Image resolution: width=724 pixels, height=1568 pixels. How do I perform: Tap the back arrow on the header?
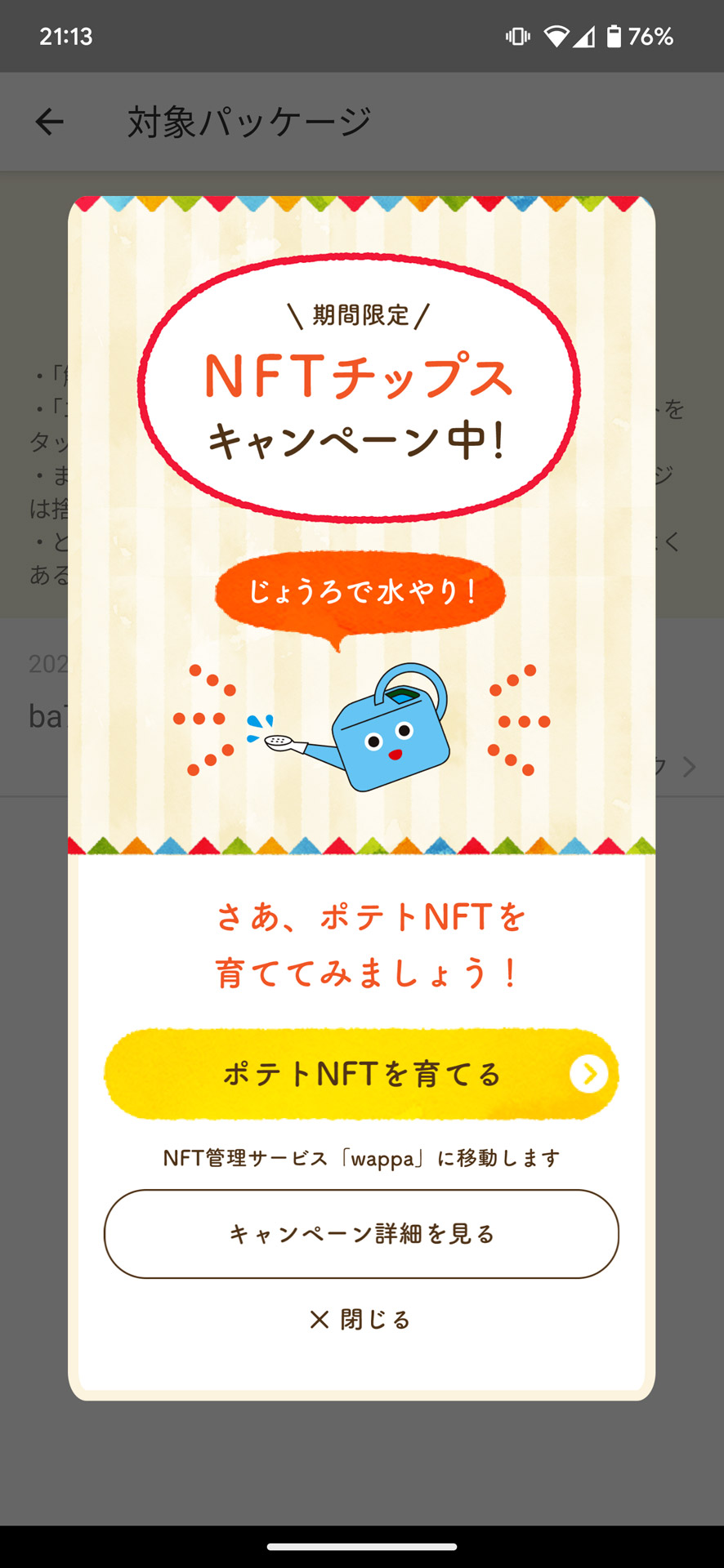coord(49,121)
